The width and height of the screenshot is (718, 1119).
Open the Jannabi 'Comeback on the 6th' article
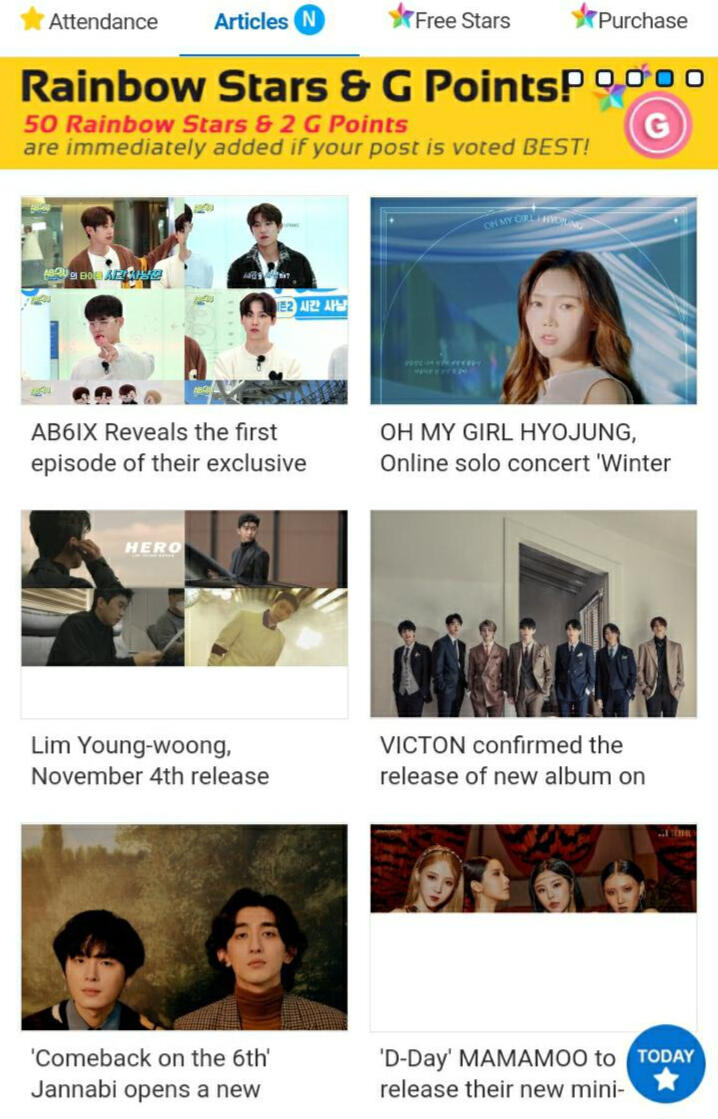(x=184, y=926)
